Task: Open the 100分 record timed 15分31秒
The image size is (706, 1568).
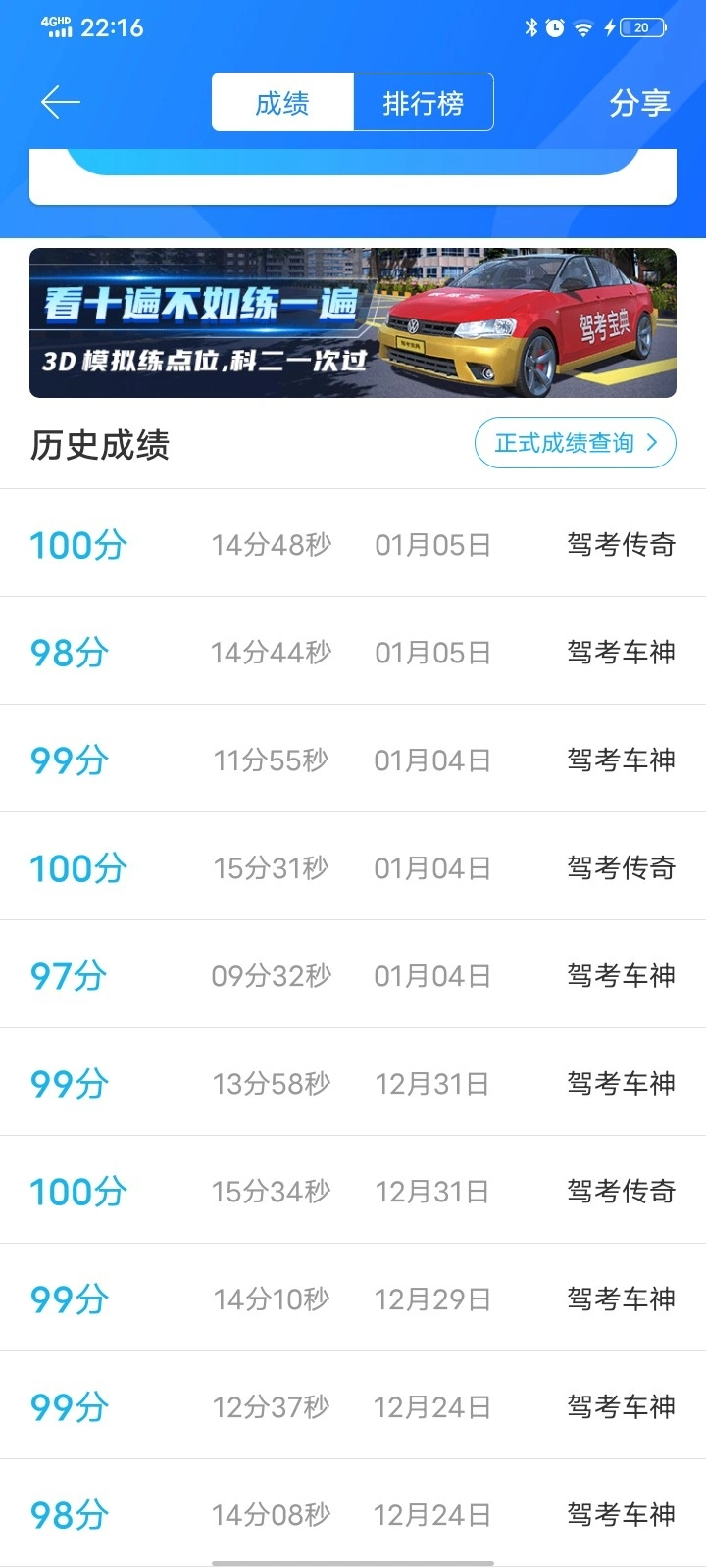Action: pos(353,867)
